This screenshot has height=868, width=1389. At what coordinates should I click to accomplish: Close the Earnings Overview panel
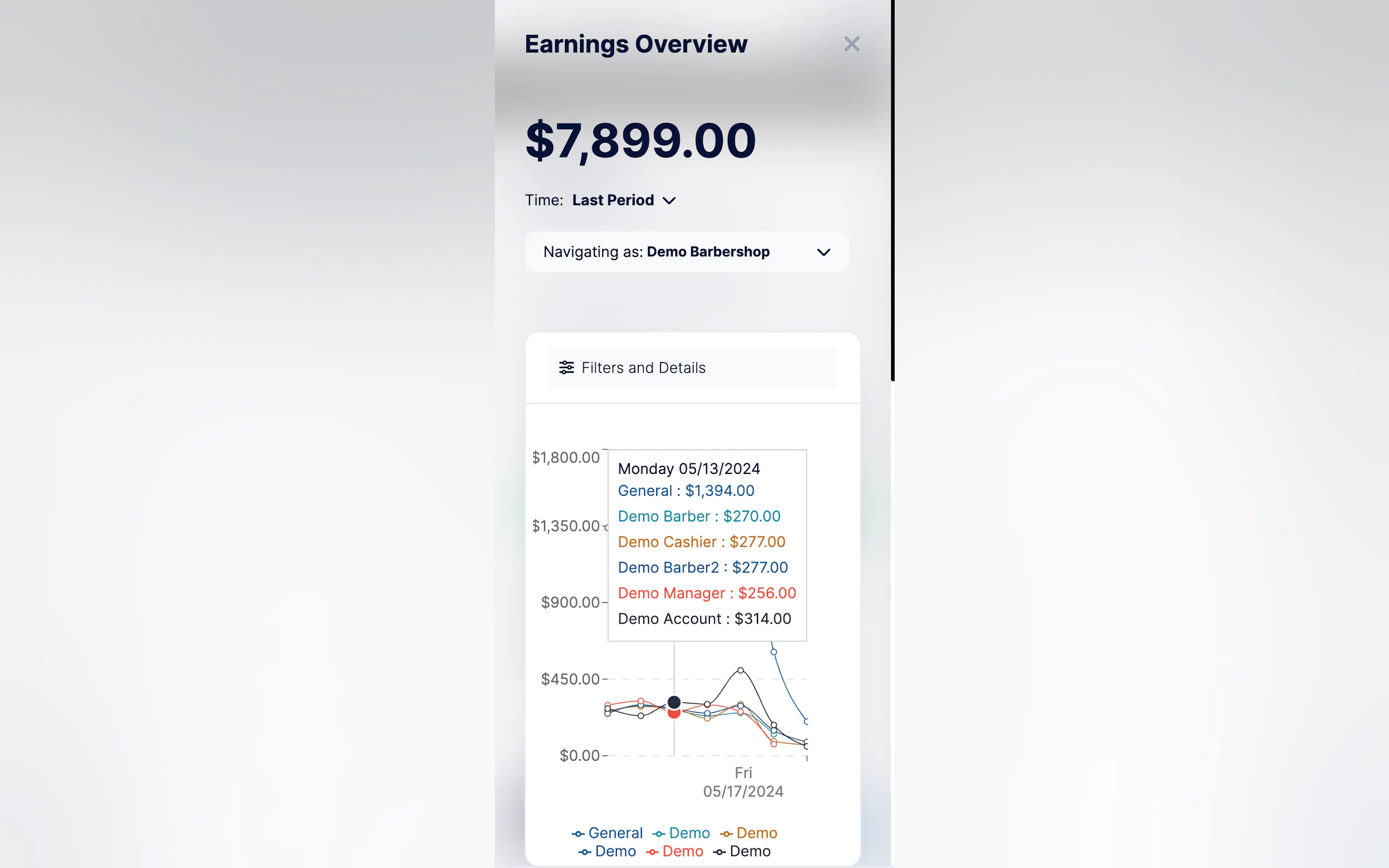point(851,44)
